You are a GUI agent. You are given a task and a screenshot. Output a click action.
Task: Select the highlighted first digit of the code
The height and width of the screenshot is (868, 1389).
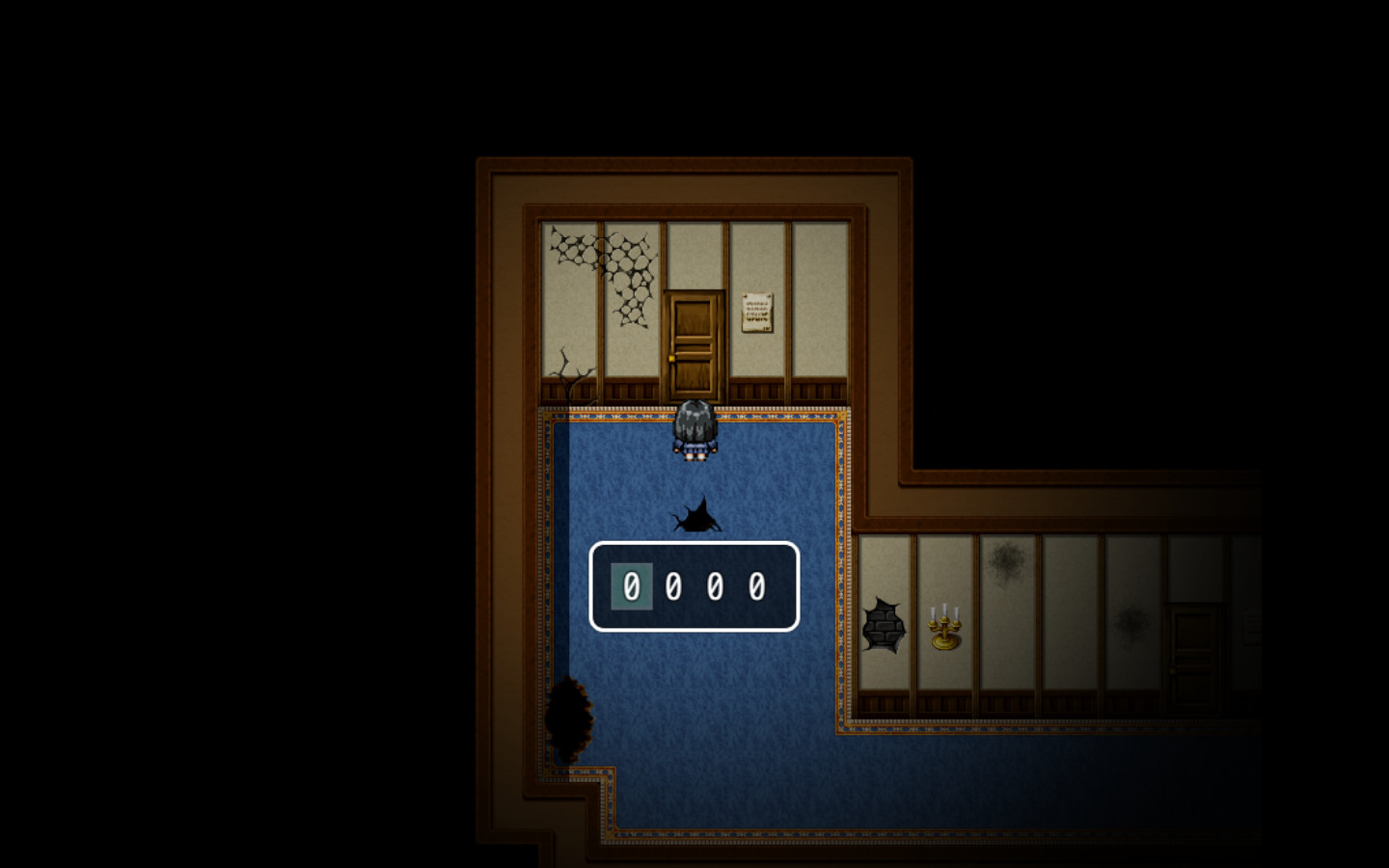click(632, 586)
